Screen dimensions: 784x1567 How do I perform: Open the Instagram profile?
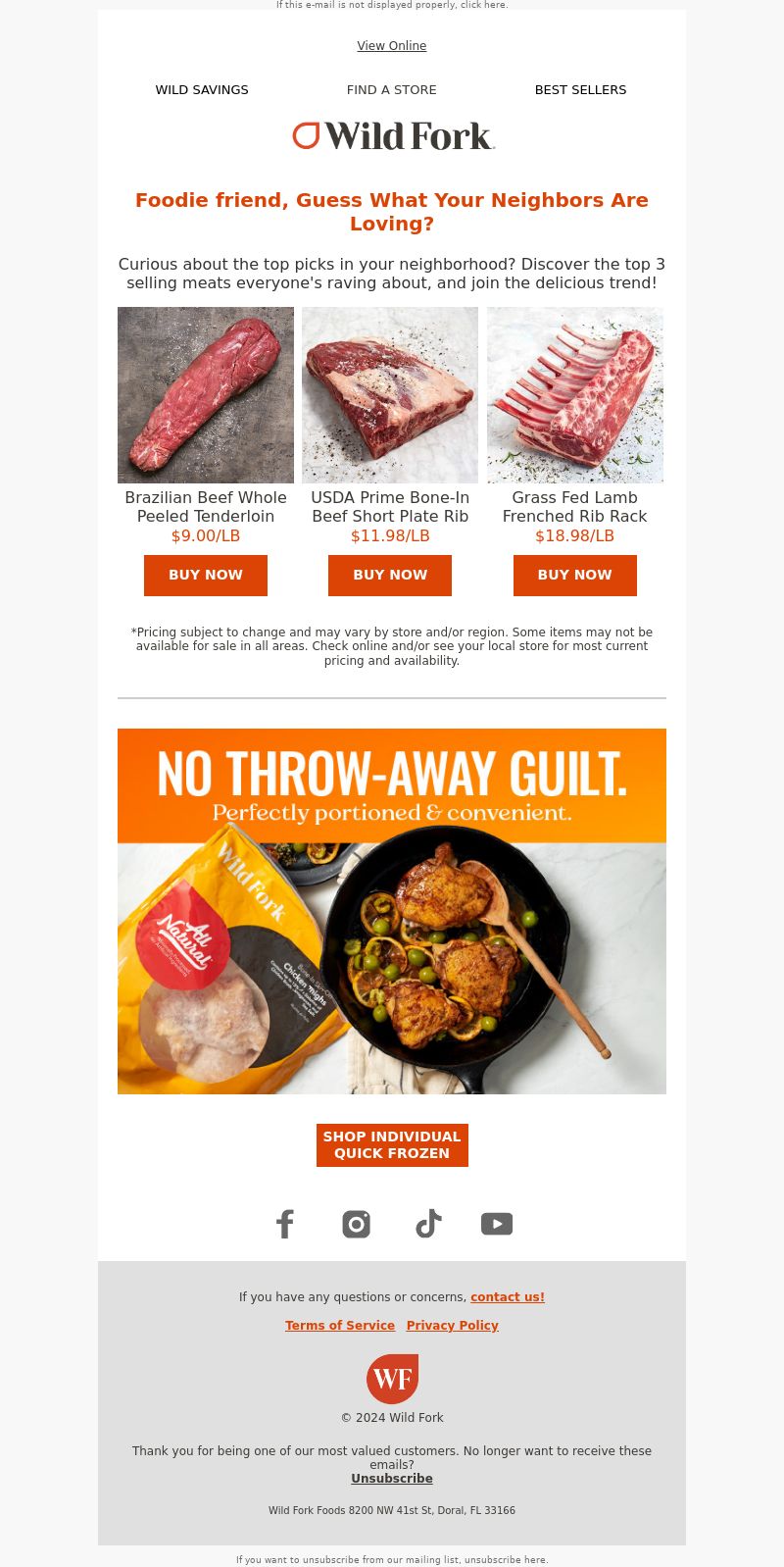pyautogui.click(x=356, y=1224)
